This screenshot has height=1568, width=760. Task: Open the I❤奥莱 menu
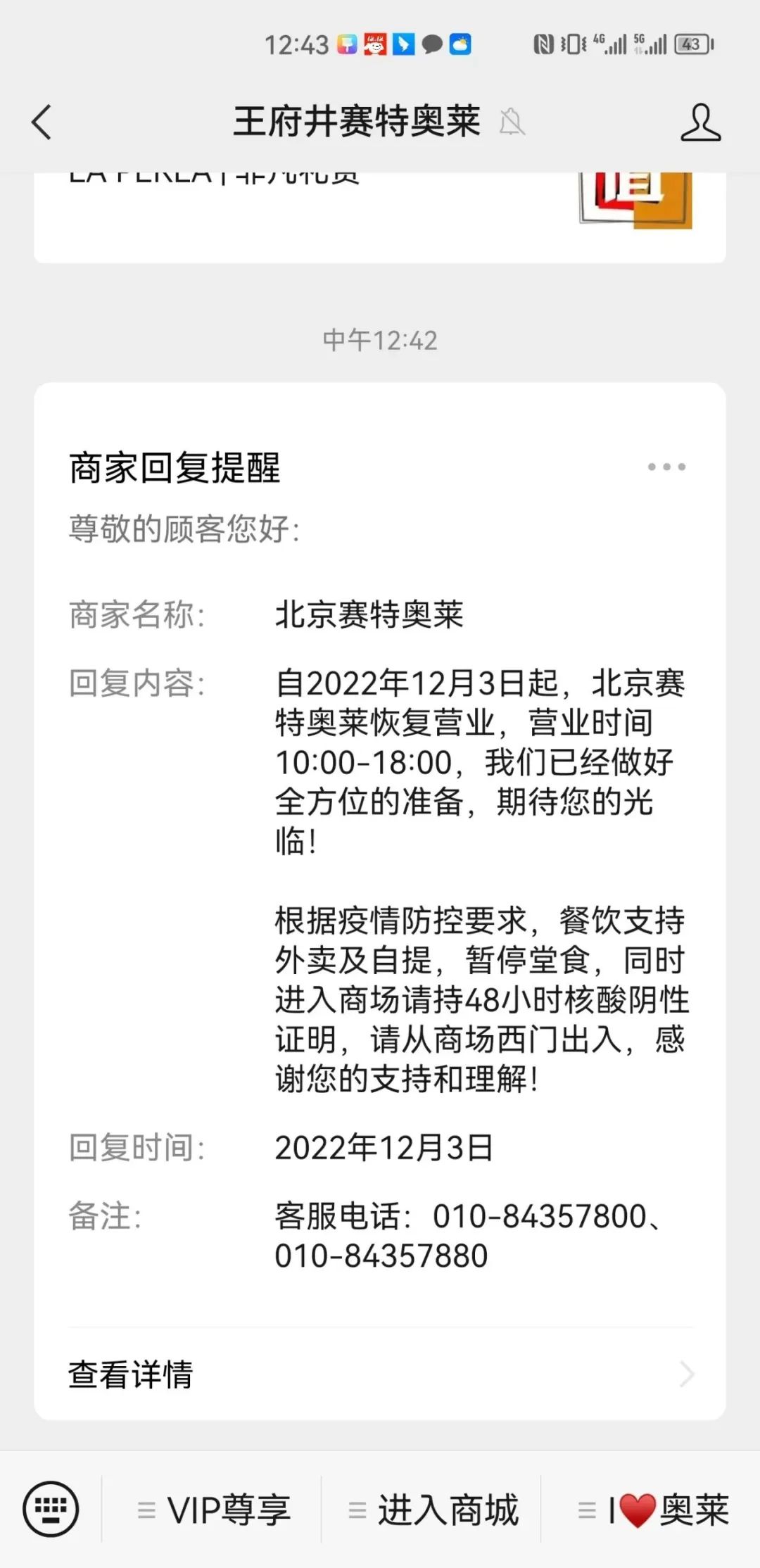pos(652,1510)
